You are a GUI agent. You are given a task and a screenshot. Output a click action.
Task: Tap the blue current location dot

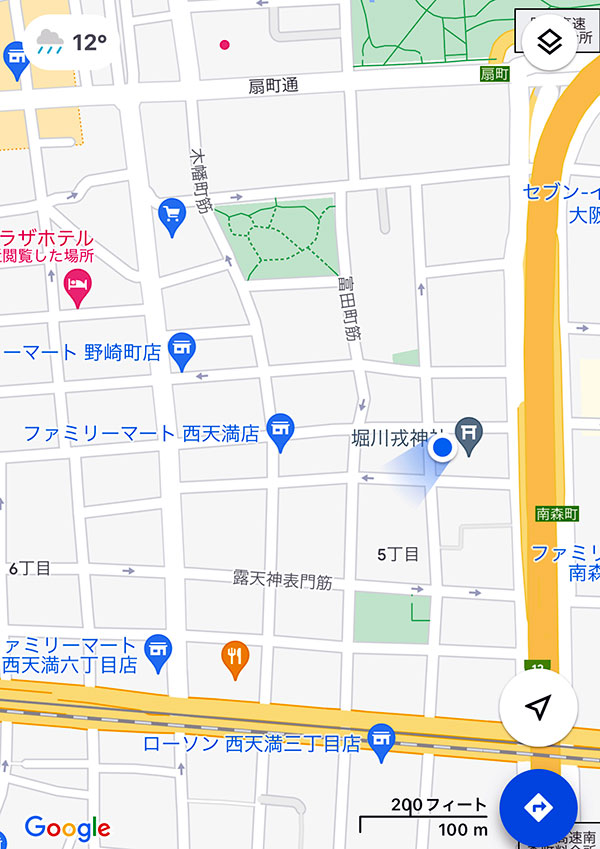click(442, 452)
